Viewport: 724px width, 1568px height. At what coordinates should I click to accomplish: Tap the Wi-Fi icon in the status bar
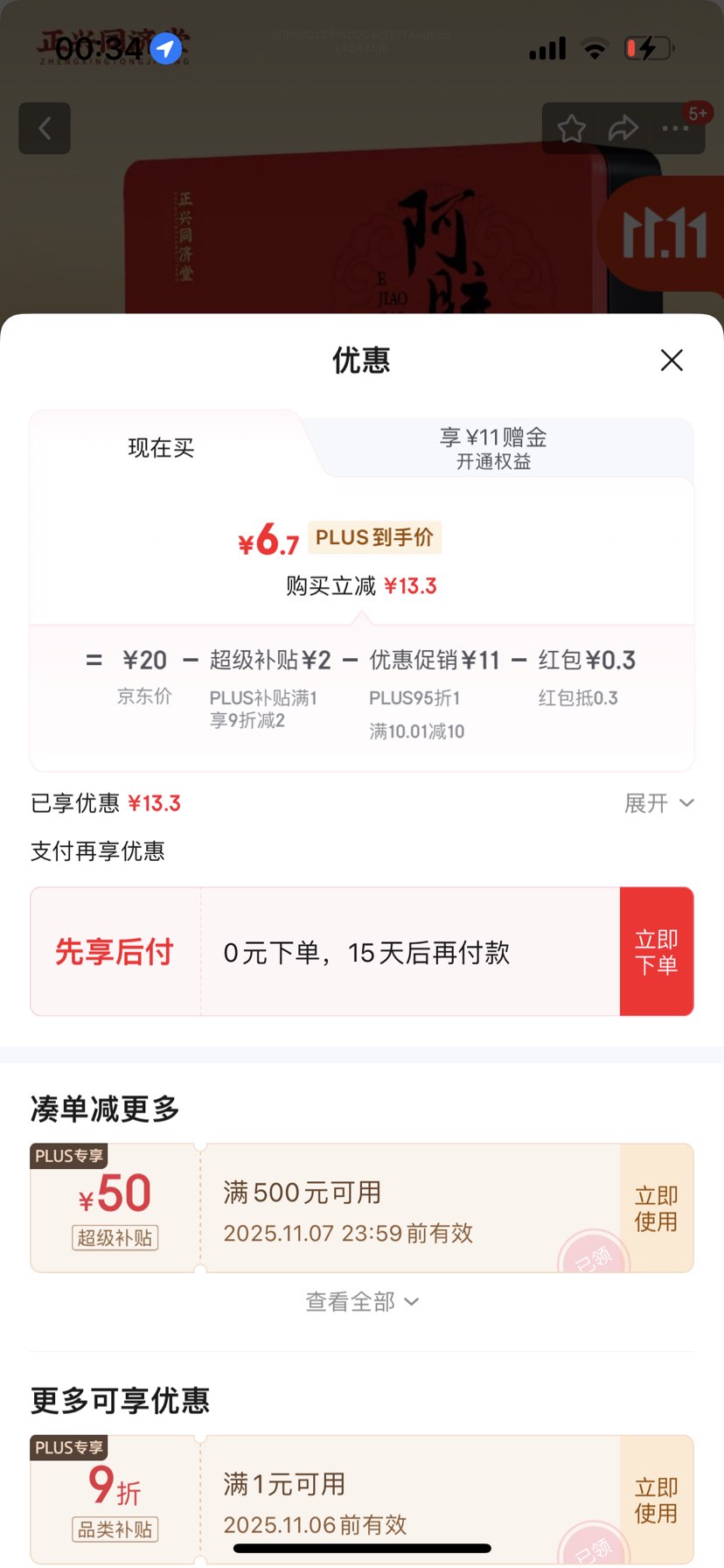(x=595, y=49)
